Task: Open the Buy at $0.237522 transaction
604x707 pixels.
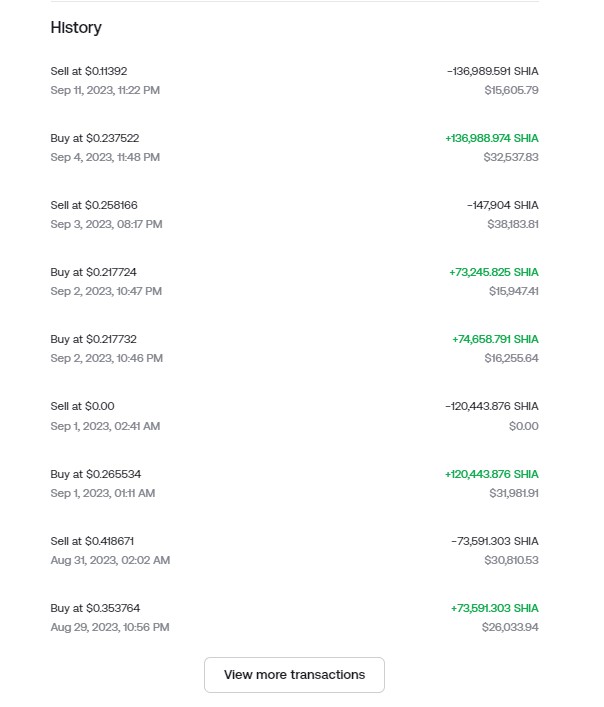Action: pyautogui.click(x=294, y=148)
